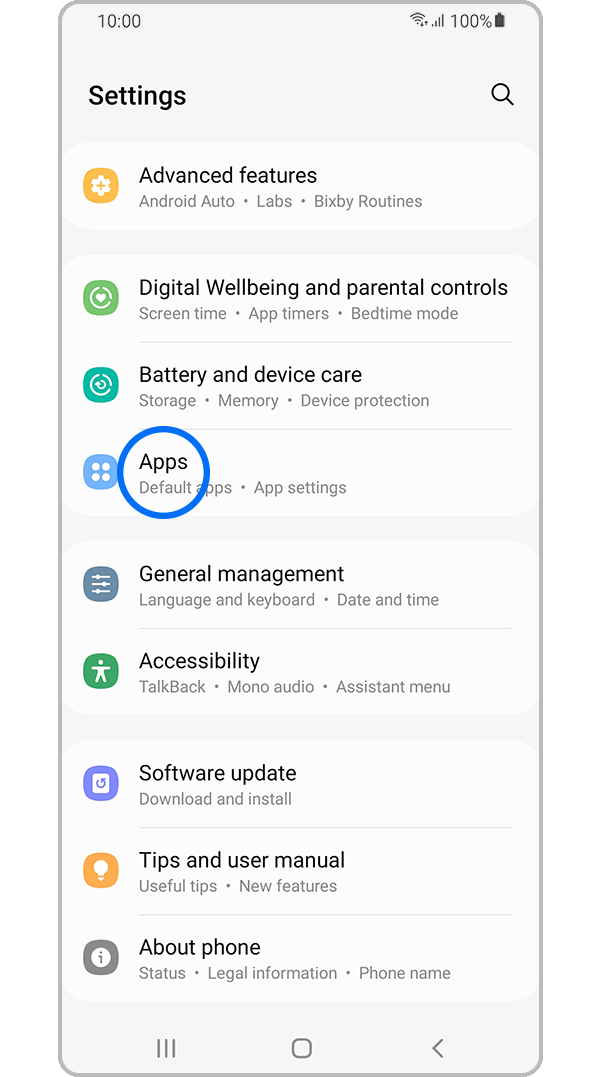This screenshot has height=1077, width=600.
Task: Select General management
Action: 300,585
